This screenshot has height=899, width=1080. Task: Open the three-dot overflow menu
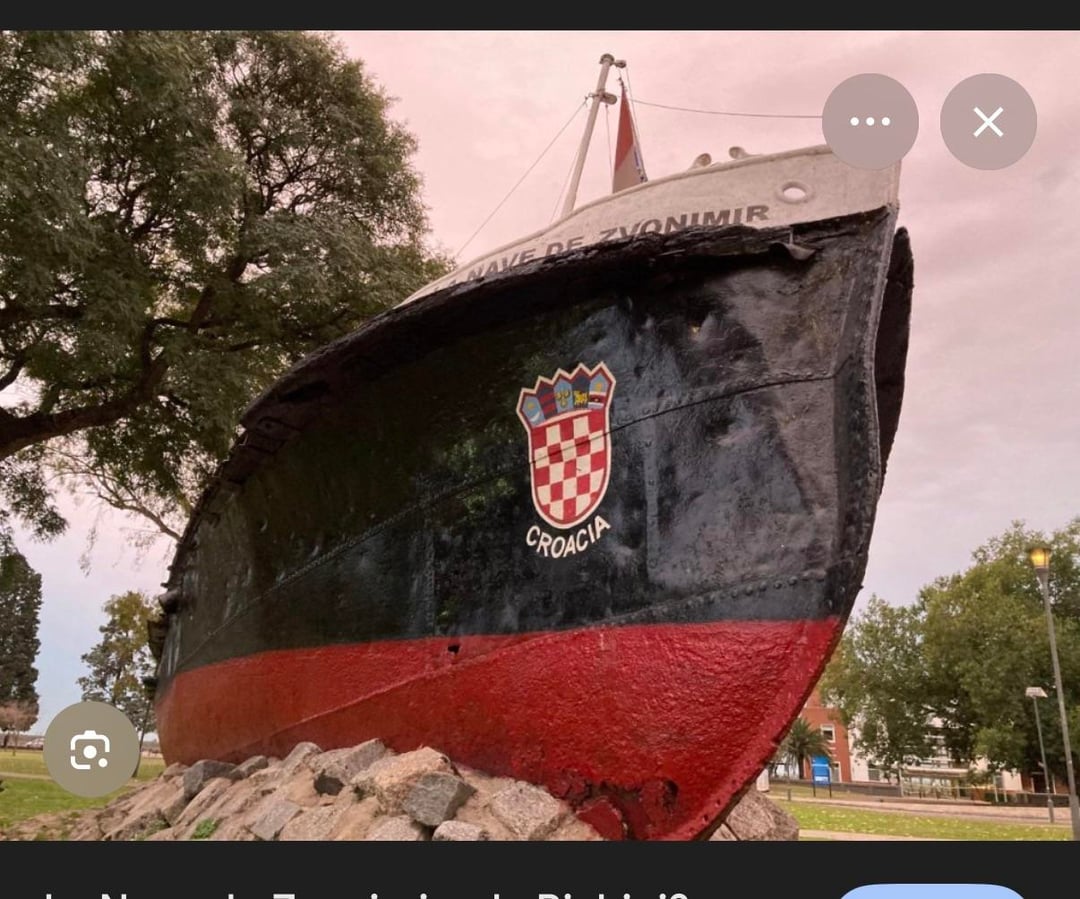coord(870,122)
